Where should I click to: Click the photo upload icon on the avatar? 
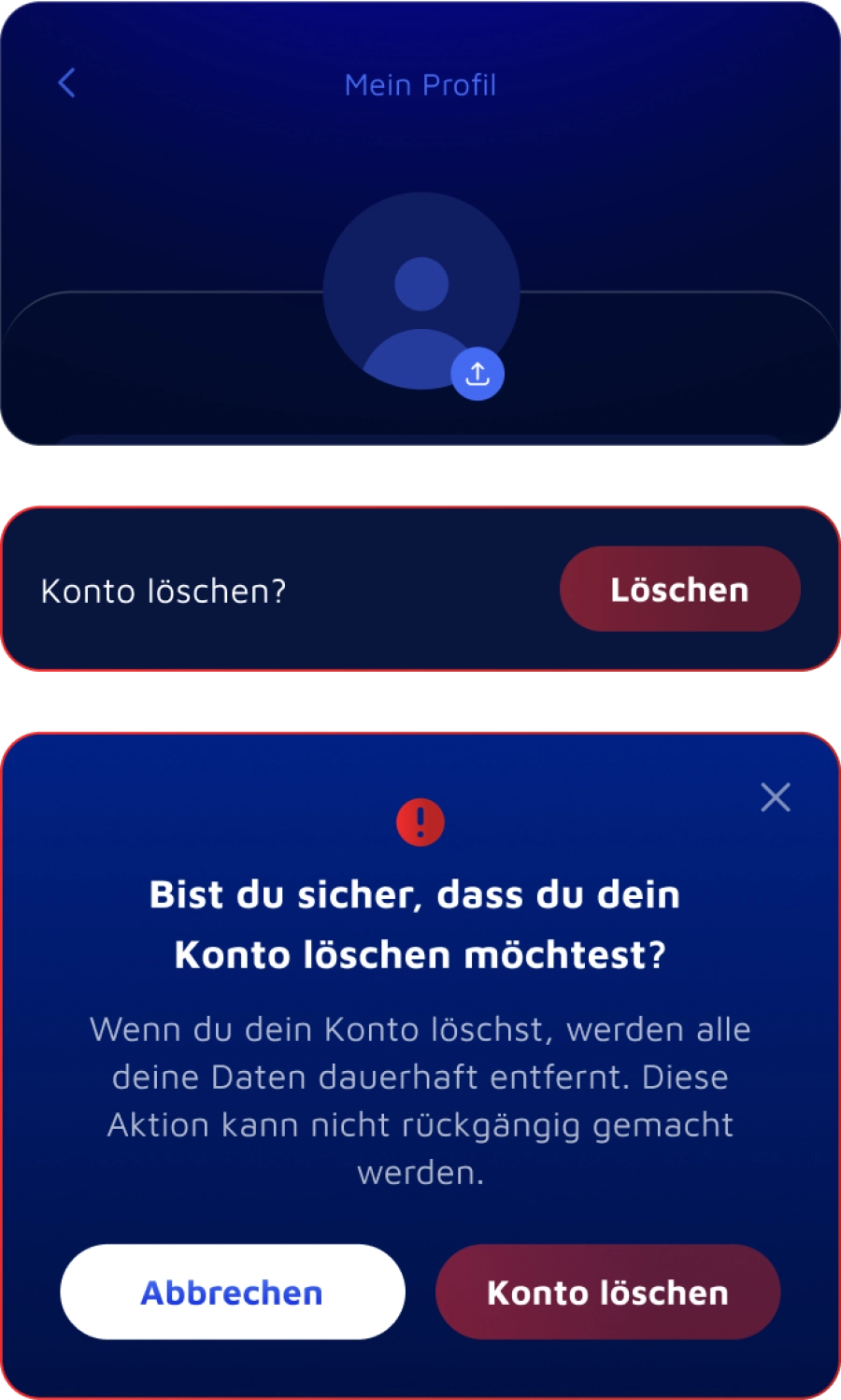(478, 373)
